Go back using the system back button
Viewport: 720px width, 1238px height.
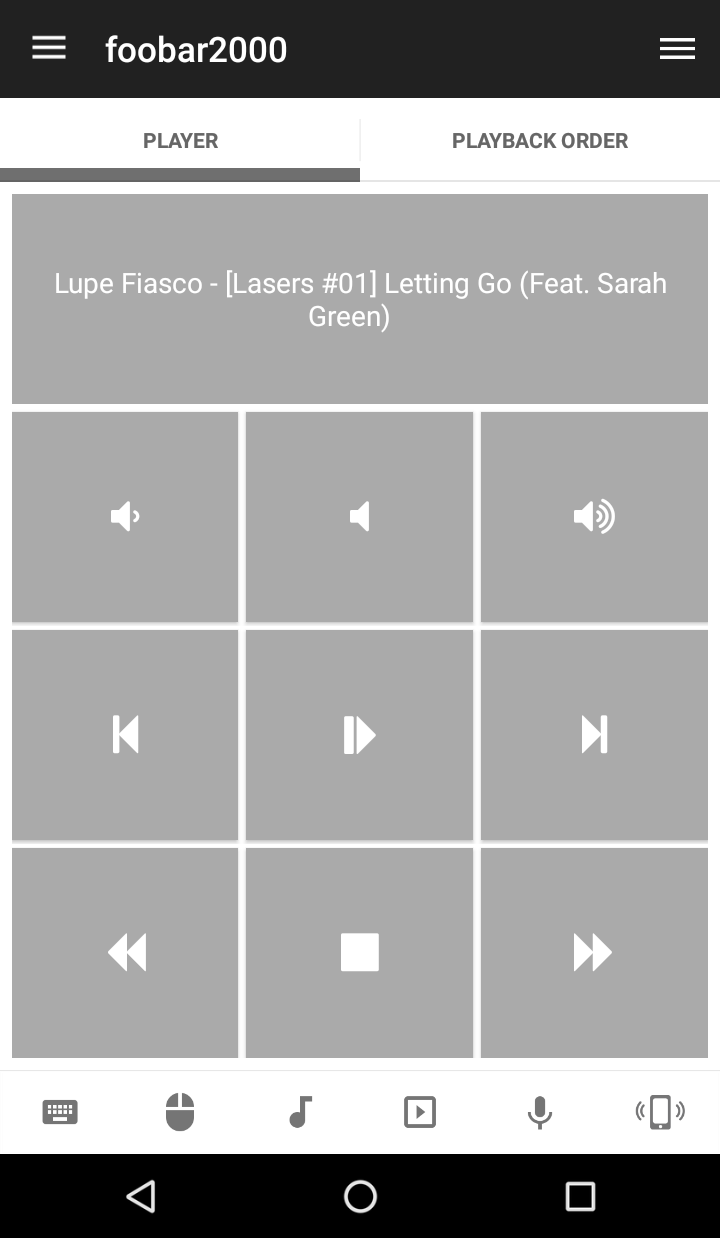[141, 1196]
